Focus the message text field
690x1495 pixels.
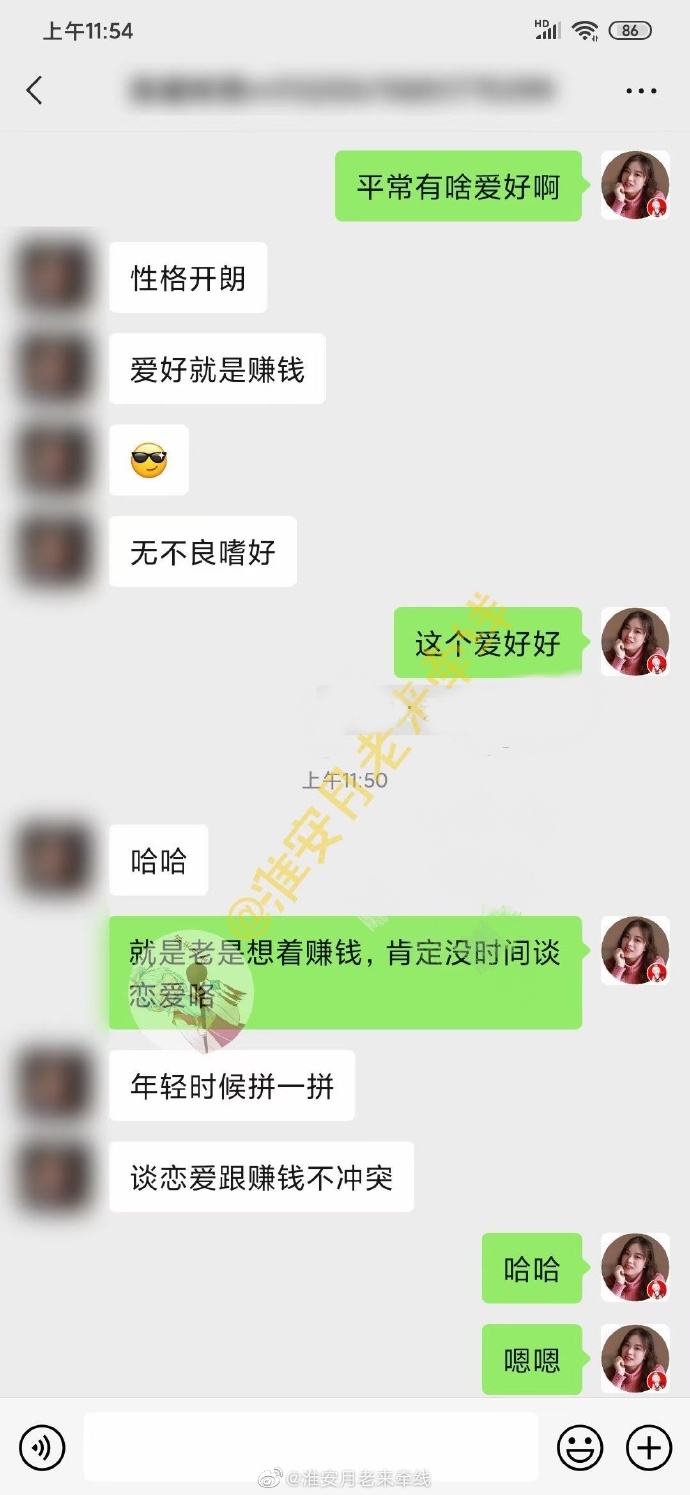point(310,1447)
